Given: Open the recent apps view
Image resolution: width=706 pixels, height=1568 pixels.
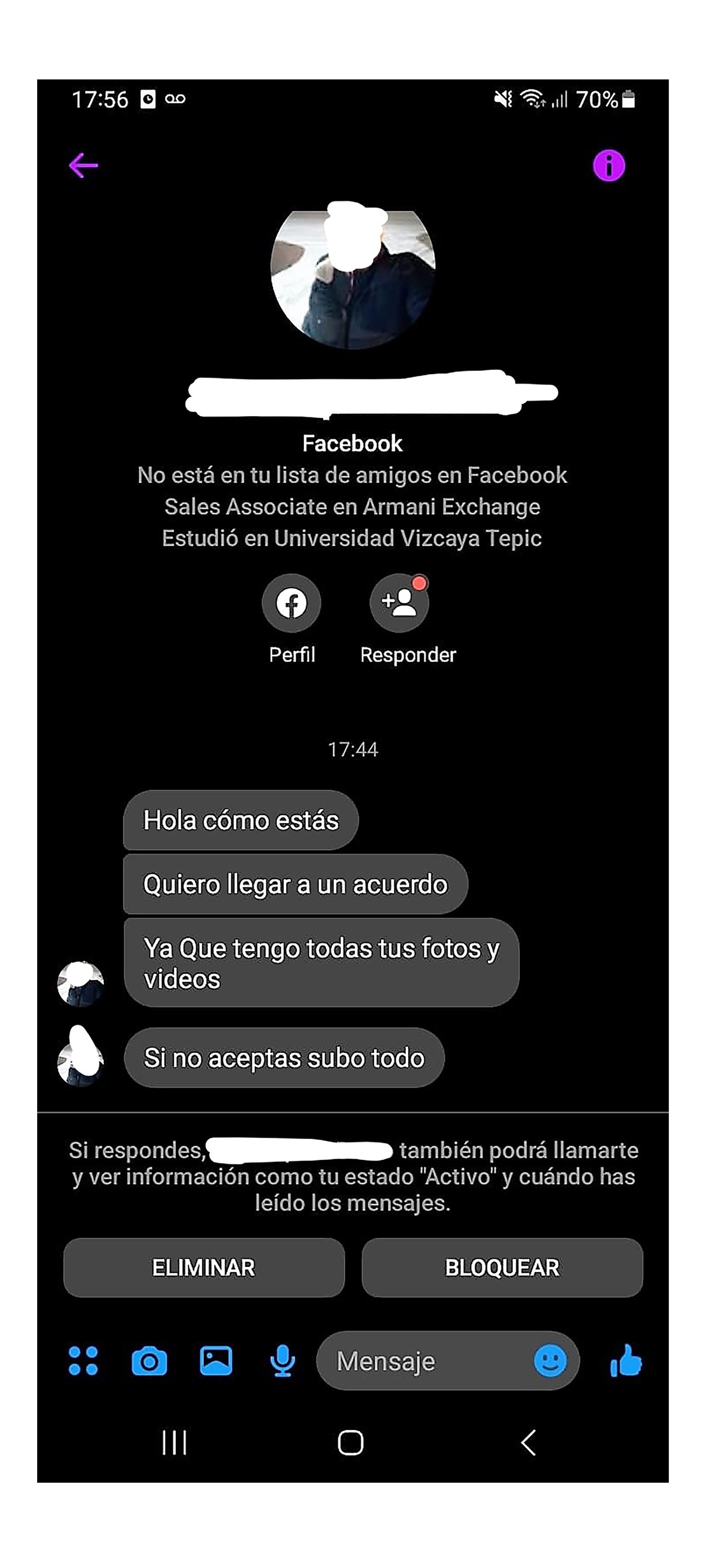Looking at the screenshot, I should [x=174, y=1442].
